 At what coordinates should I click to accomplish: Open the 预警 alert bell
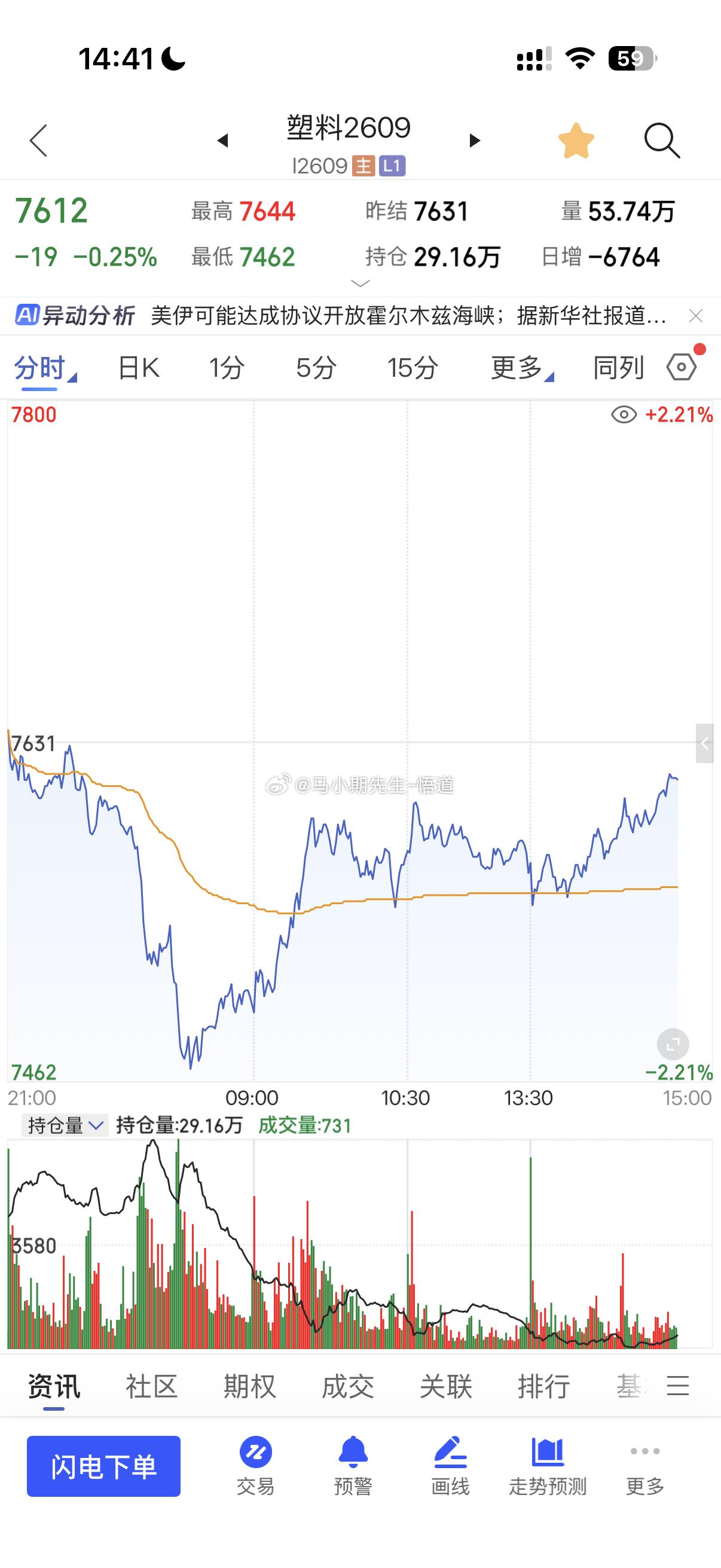coord(353,1465)
